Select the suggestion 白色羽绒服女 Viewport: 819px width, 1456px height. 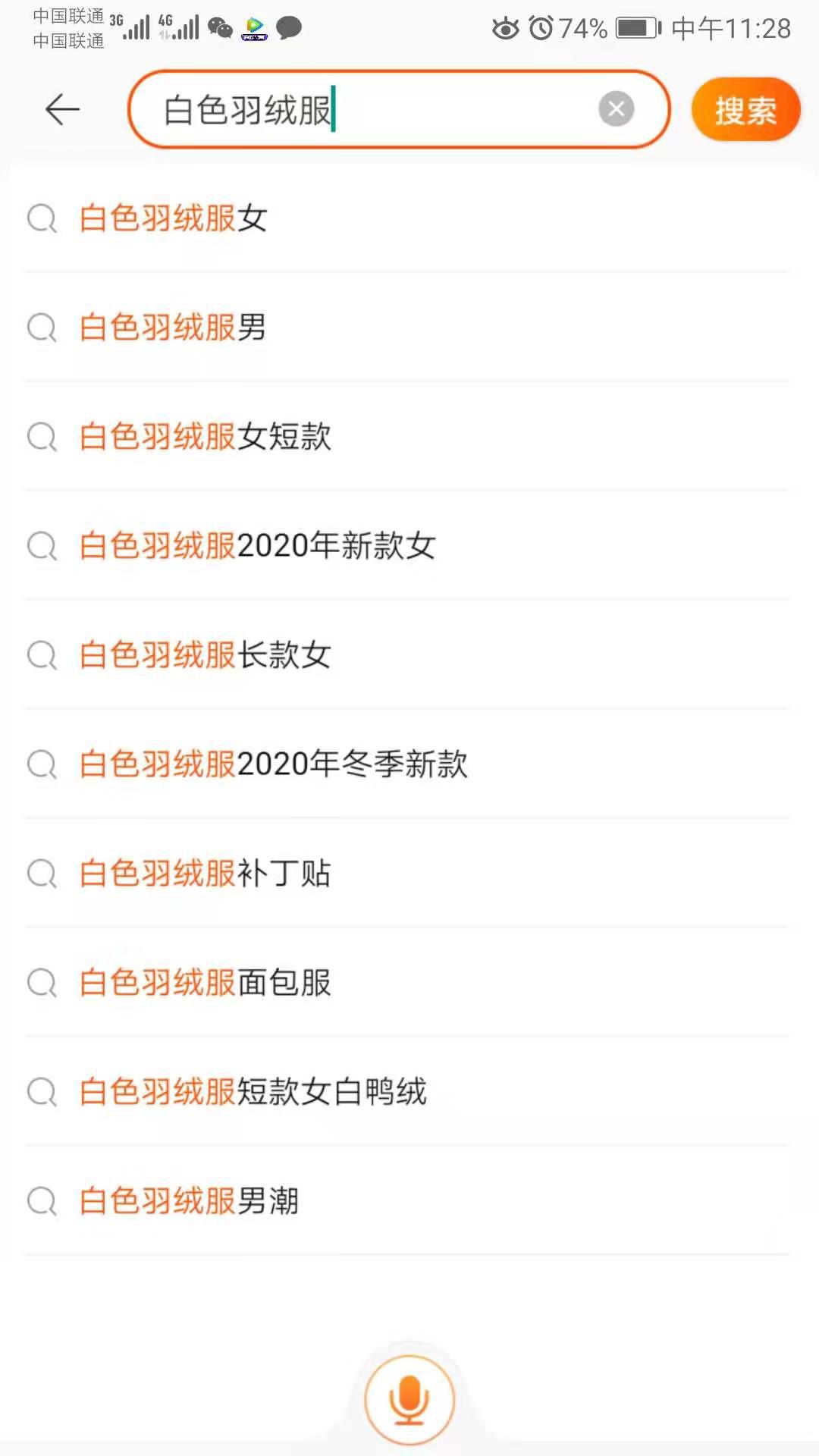[x=173, y=218]
